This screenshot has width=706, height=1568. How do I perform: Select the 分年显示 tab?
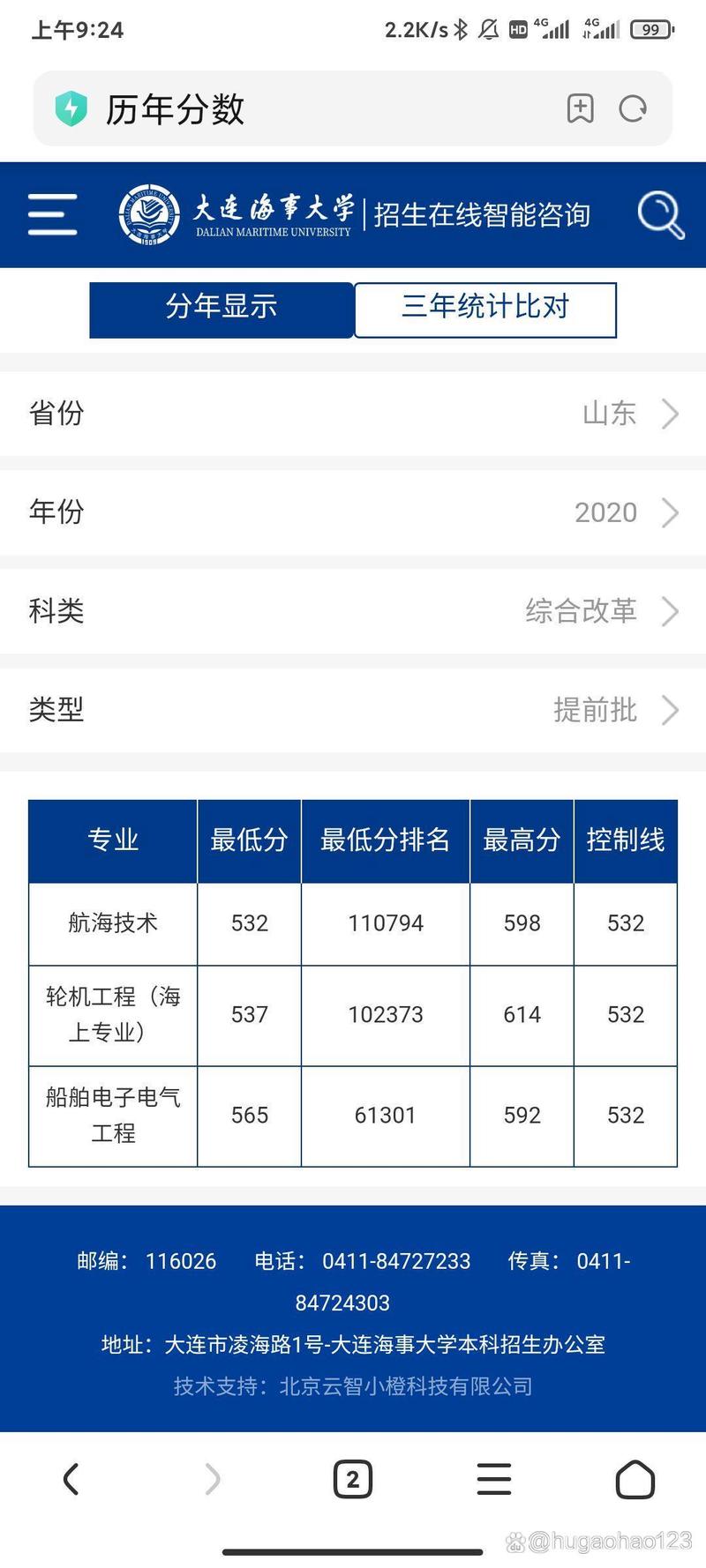pyautogui.click(x=220, y=309)
